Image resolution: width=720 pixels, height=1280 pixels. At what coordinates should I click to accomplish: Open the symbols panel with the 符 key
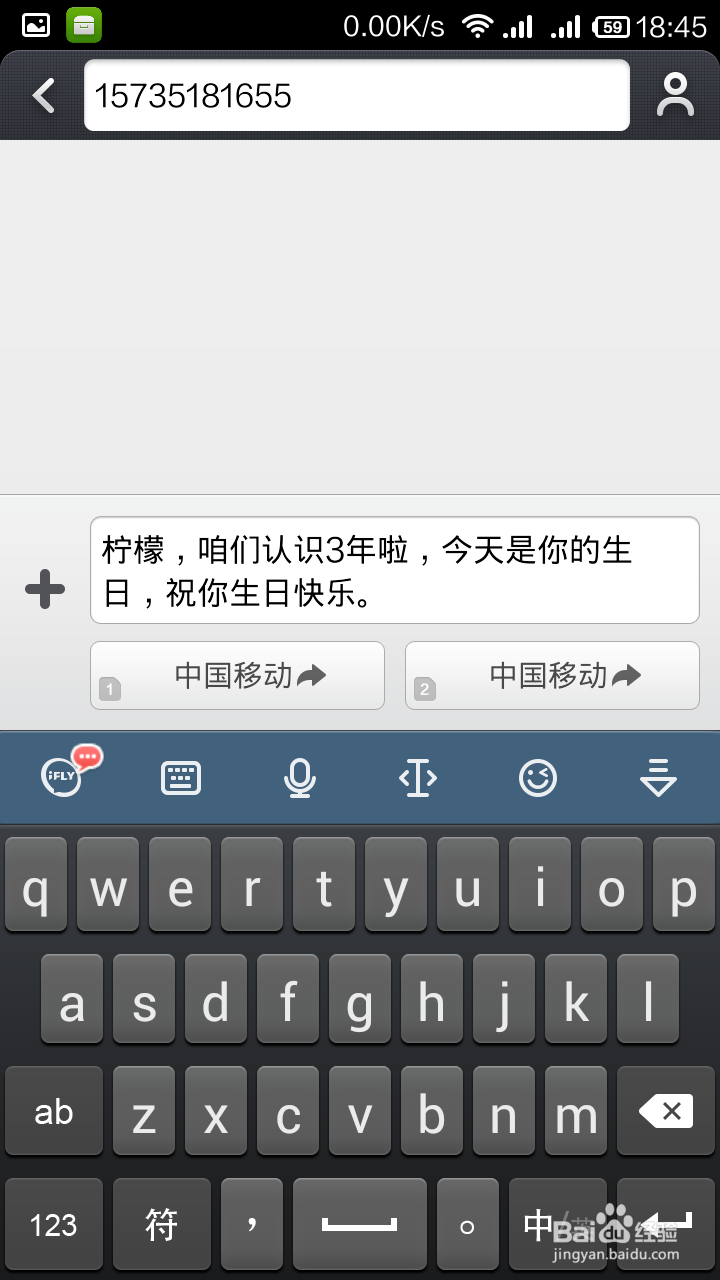click(x=161, y=1222)
